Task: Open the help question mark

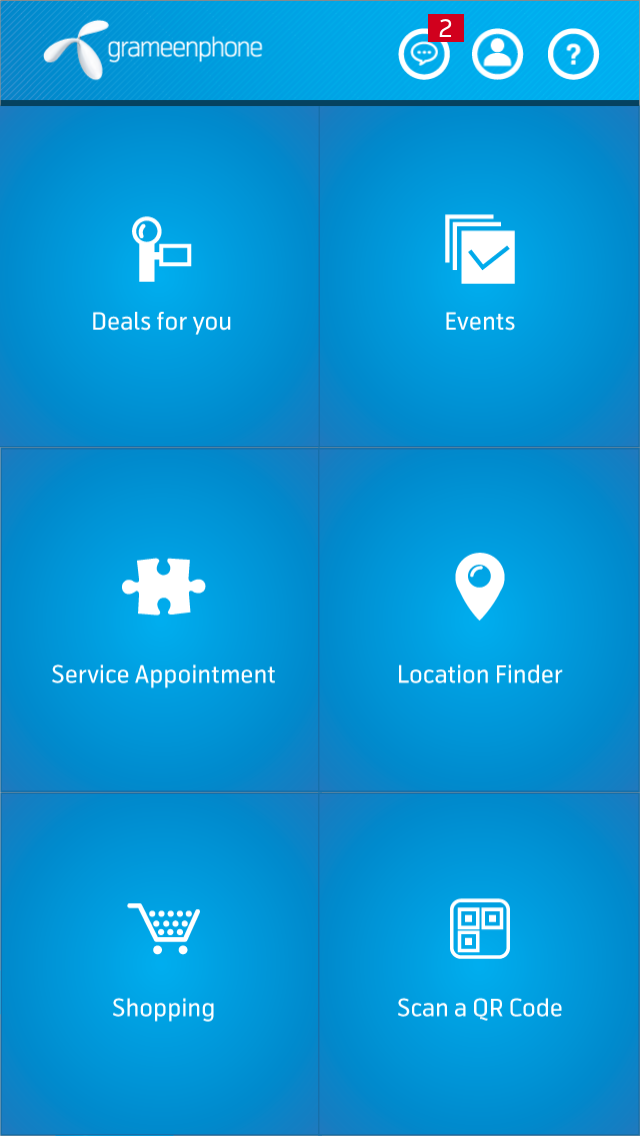Action: [x=573, y=54]
